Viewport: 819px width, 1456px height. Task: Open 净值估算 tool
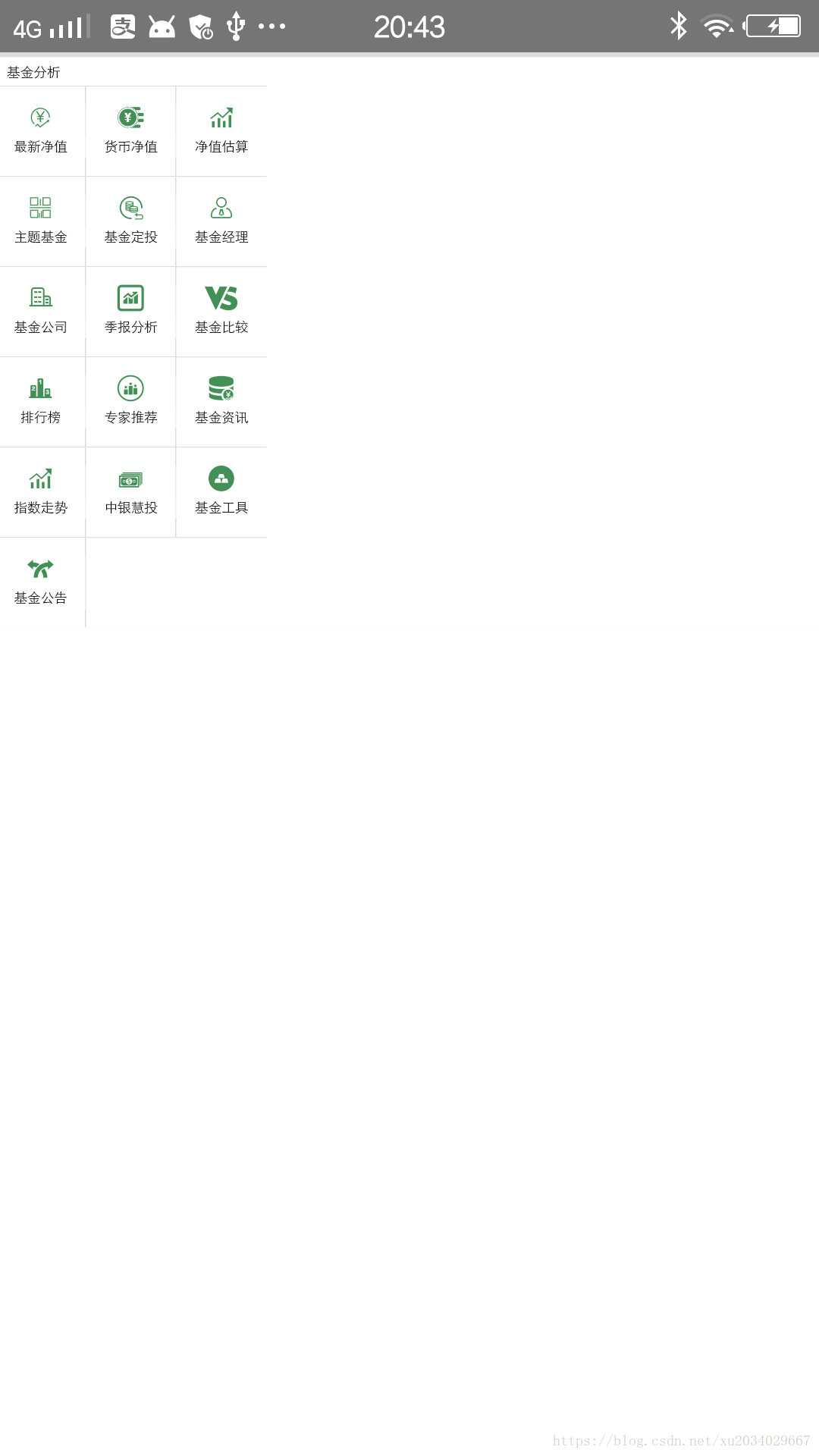(221, 131)
